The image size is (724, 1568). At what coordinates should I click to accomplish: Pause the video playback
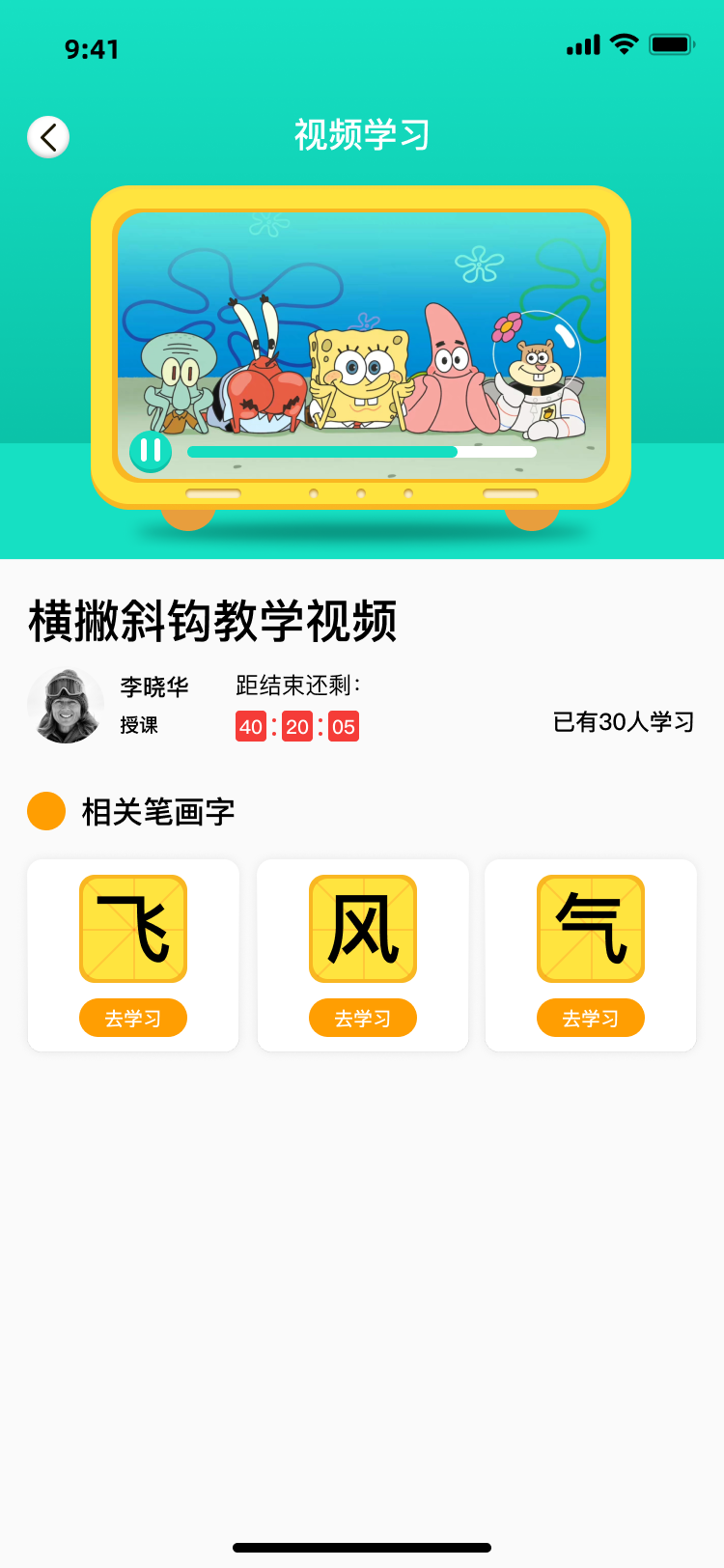click(151, 451)
